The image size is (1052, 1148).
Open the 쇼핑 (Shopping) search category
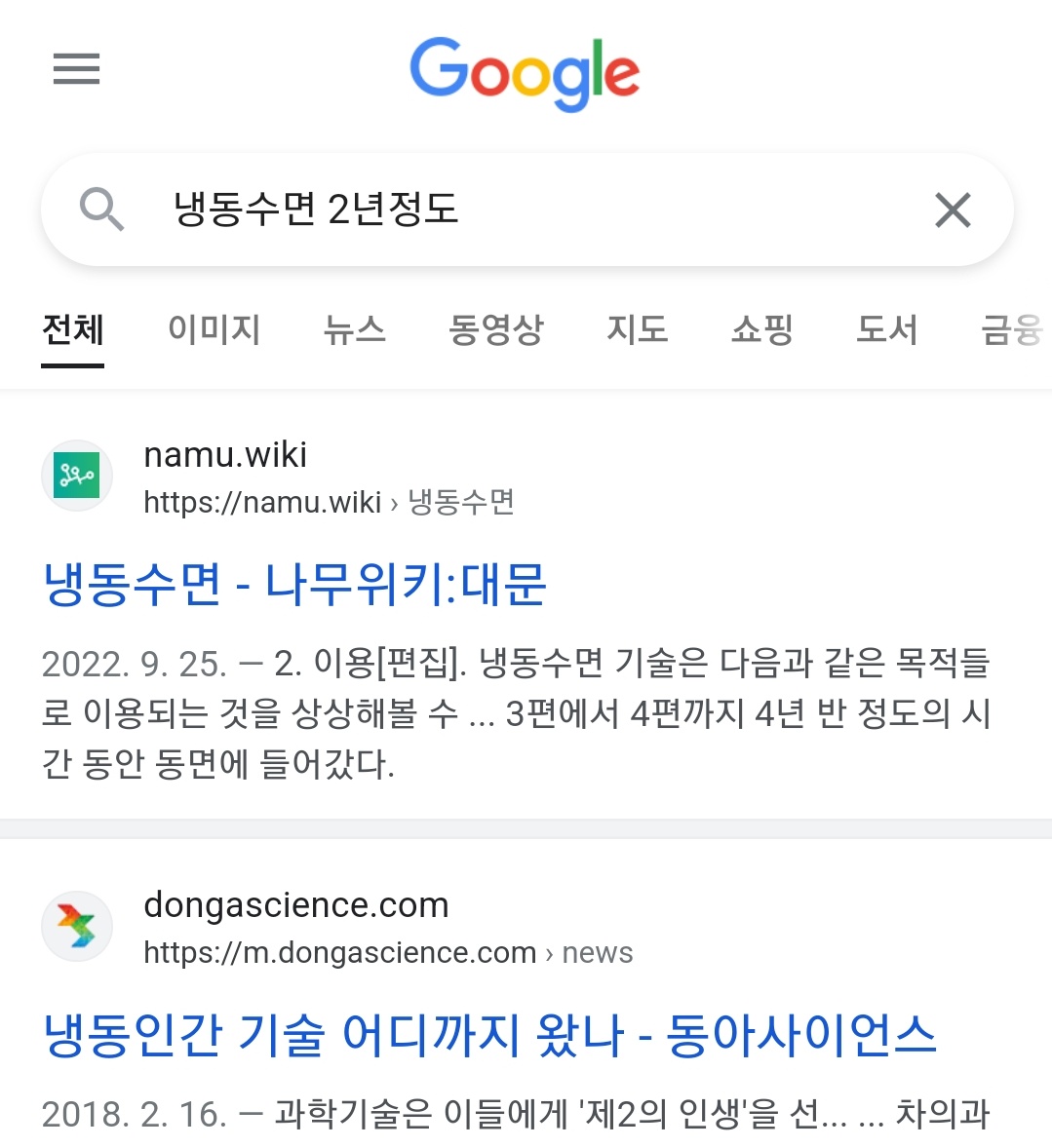click(761, 330)
